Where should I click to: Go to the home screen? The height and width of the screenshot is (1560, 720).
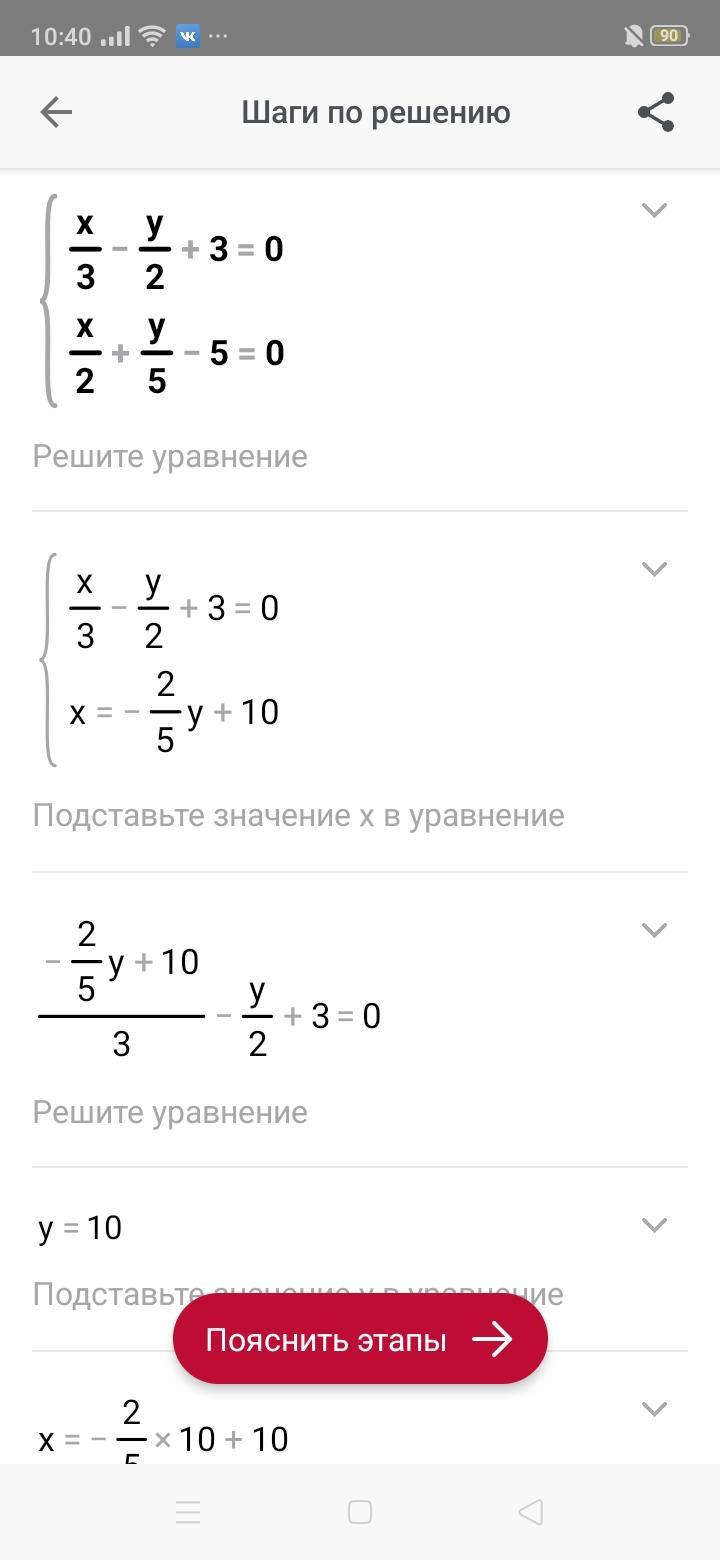pos(360,1512)
